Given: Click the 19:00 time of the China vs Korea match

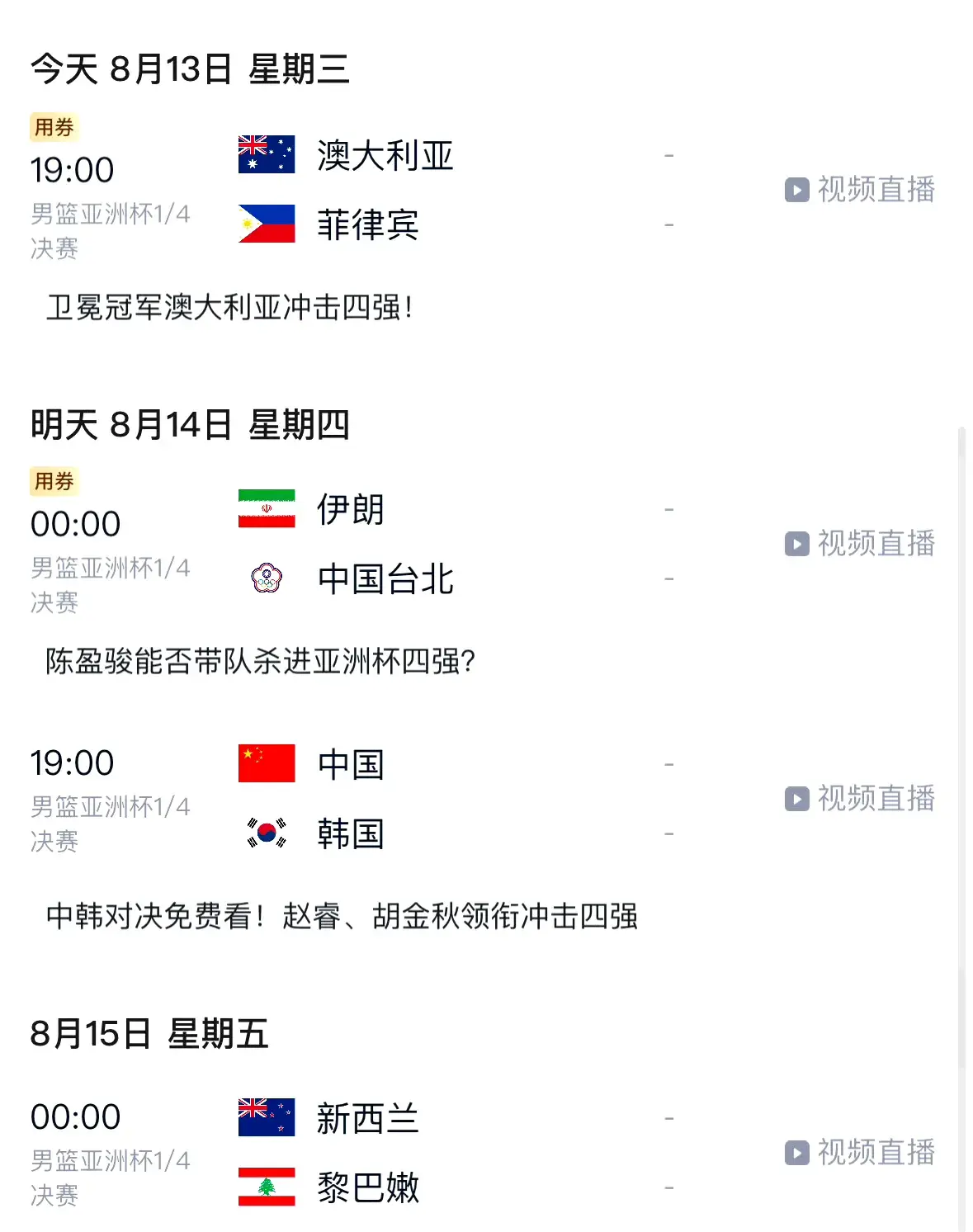Looking at the screenshot, I should pyautogui.click(x=73, y=762).
